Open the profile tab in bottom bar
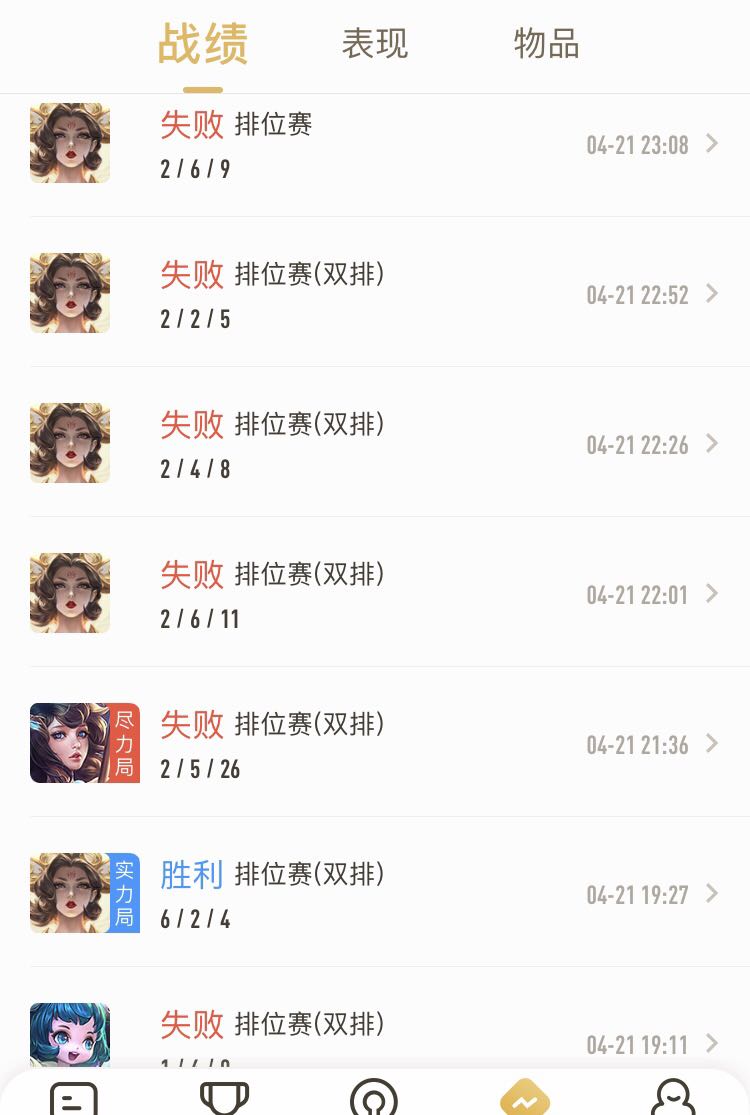This screenshot has width=750, height=1115. click(x=673, y=1098)
